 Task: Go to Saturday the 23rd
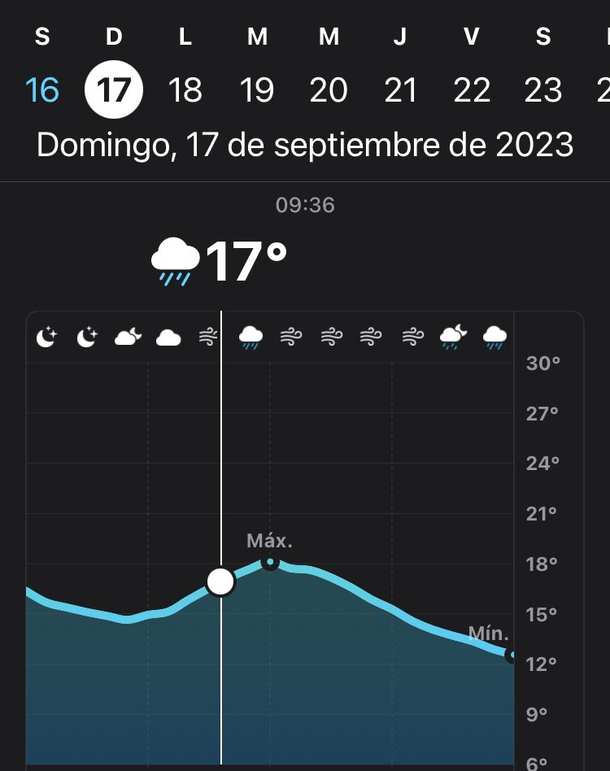tap(543, 90)
